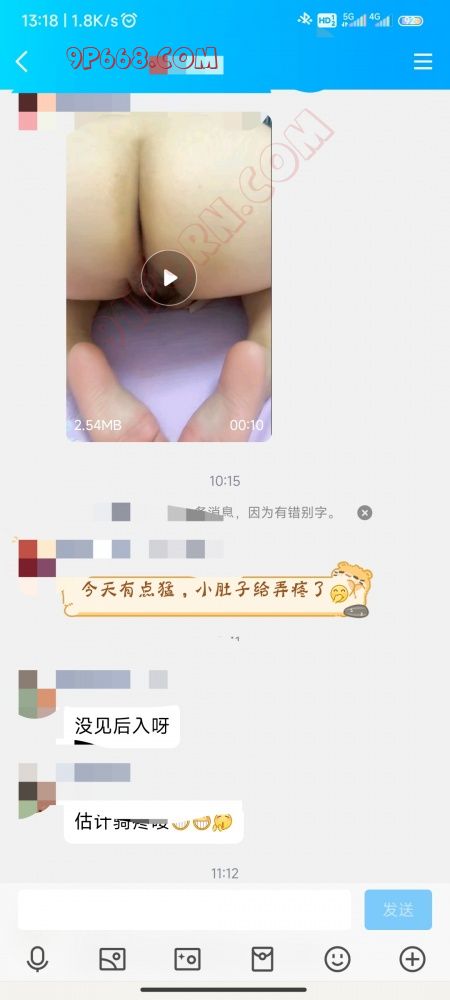The image size is (450, 1000).
Task: Focus the message text input field
Action: [x=184, y=909]
